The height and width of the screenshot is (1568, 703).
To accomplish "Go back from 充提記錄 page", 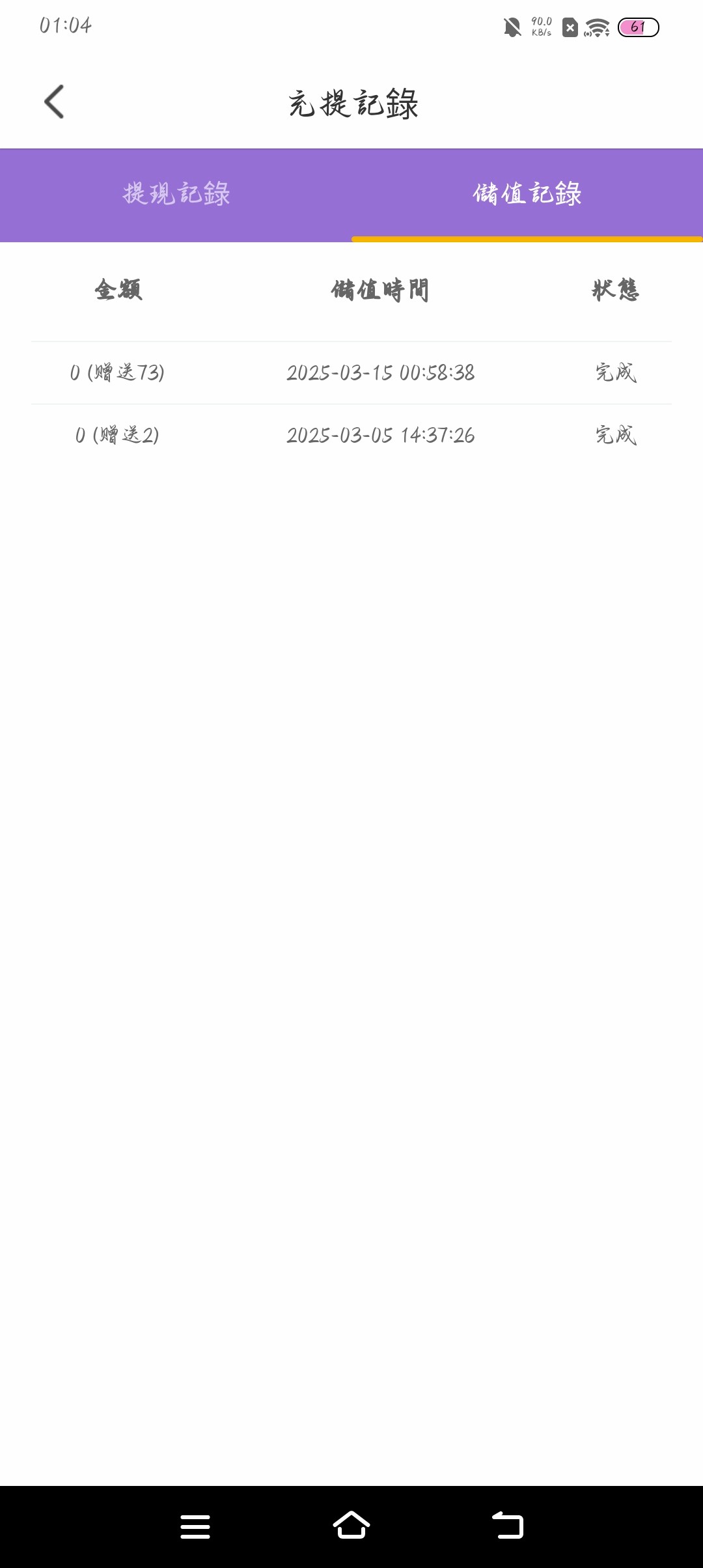I will pyautogui.click(x=55, y=102).
